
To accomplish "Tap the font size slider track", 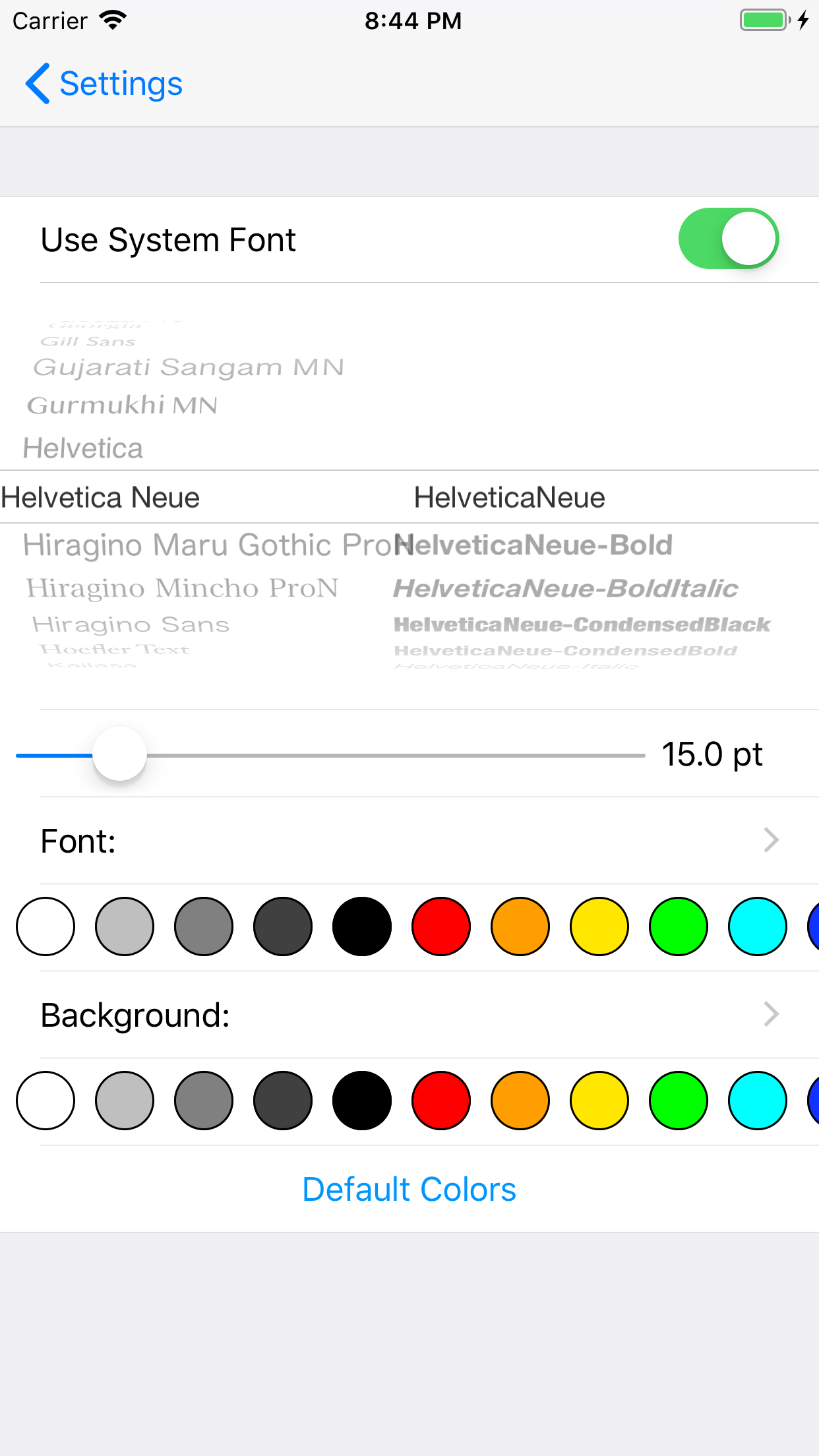I will tap(396, 755).
